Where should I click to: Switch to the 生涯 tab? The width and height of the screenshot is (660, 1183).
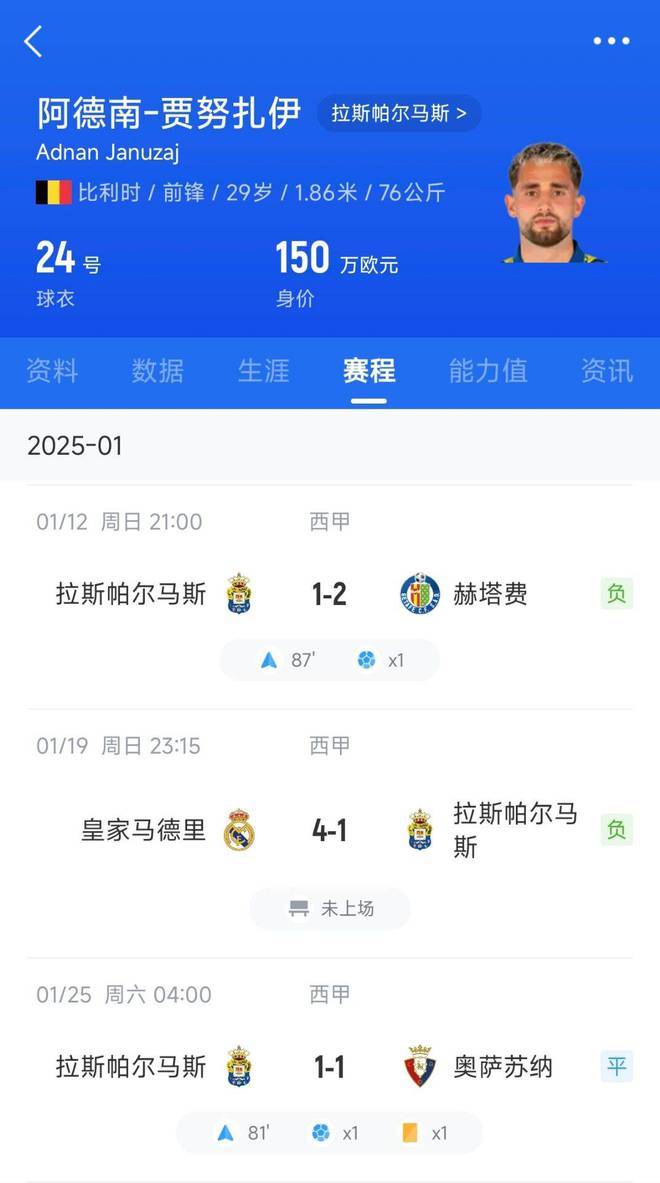coord(264,371)
